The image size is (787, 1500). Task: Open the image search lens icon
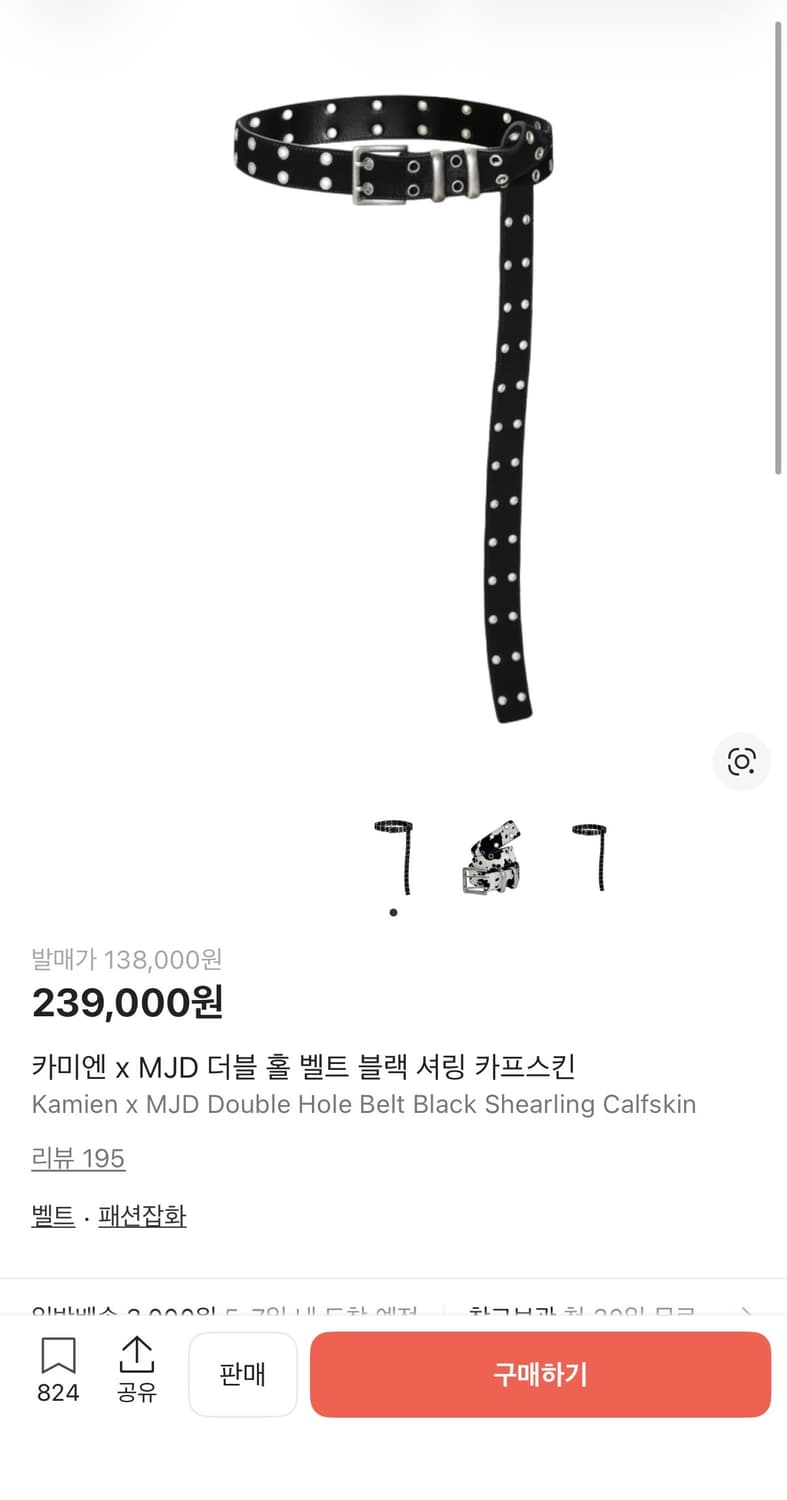(x=741, y=761)
